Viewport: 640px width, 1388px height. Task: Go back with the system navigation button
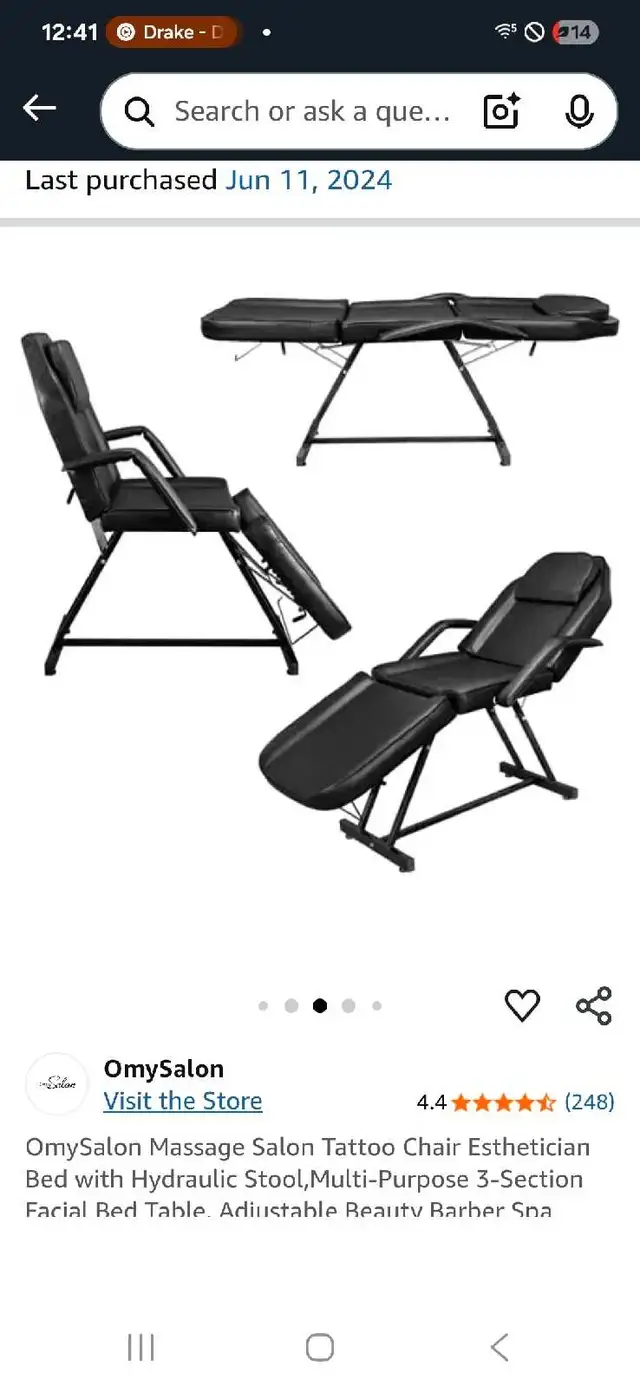pyautogui.click(x=499, y=1347)
